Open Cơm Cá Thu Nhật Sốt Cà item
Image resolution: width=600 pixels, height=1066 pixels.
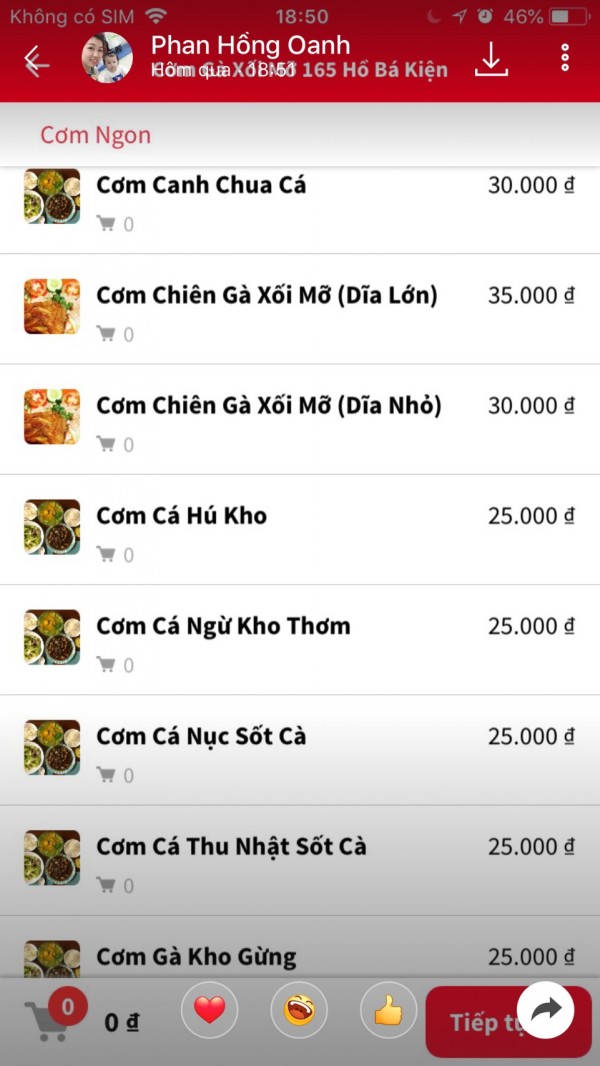click(300, 859)
